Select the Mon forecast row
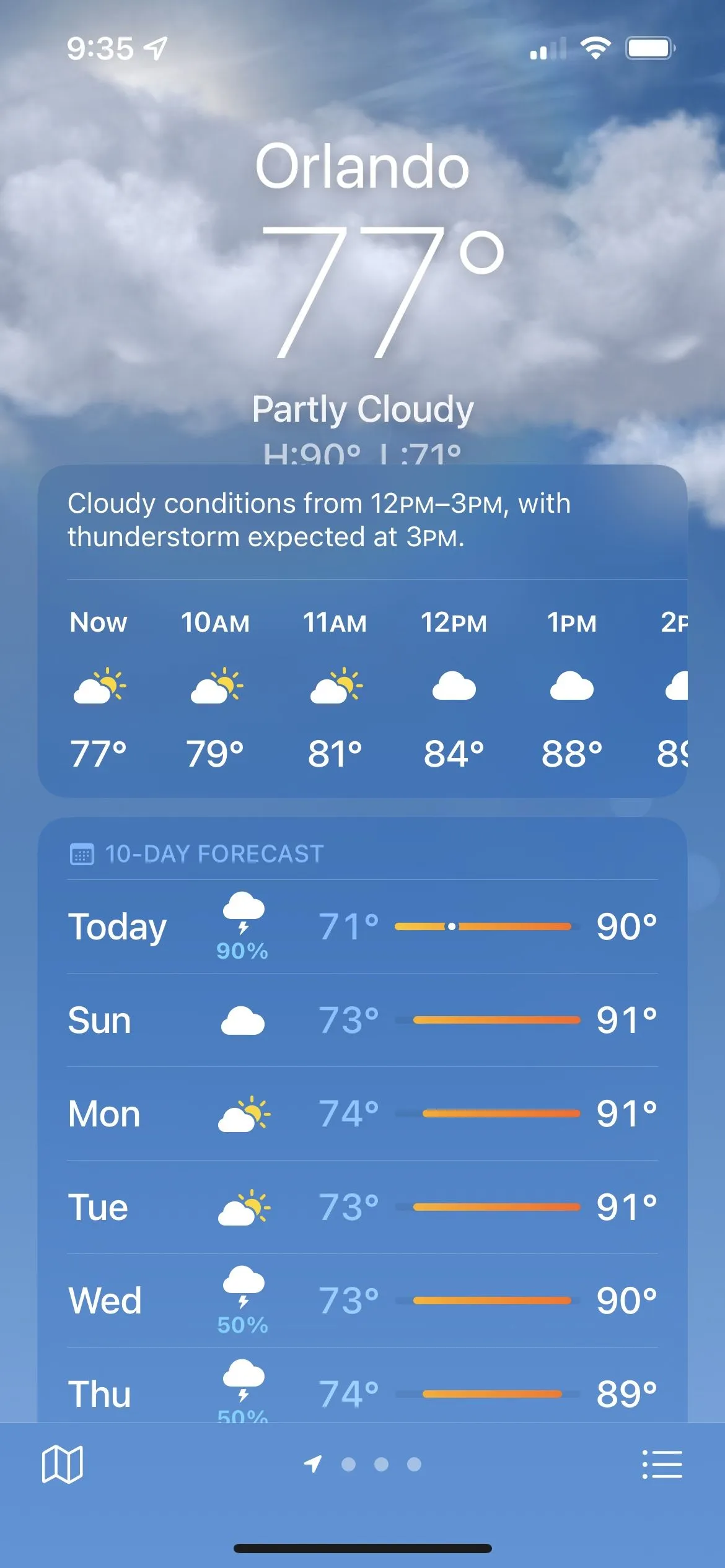 click(x=362, y=1114)
